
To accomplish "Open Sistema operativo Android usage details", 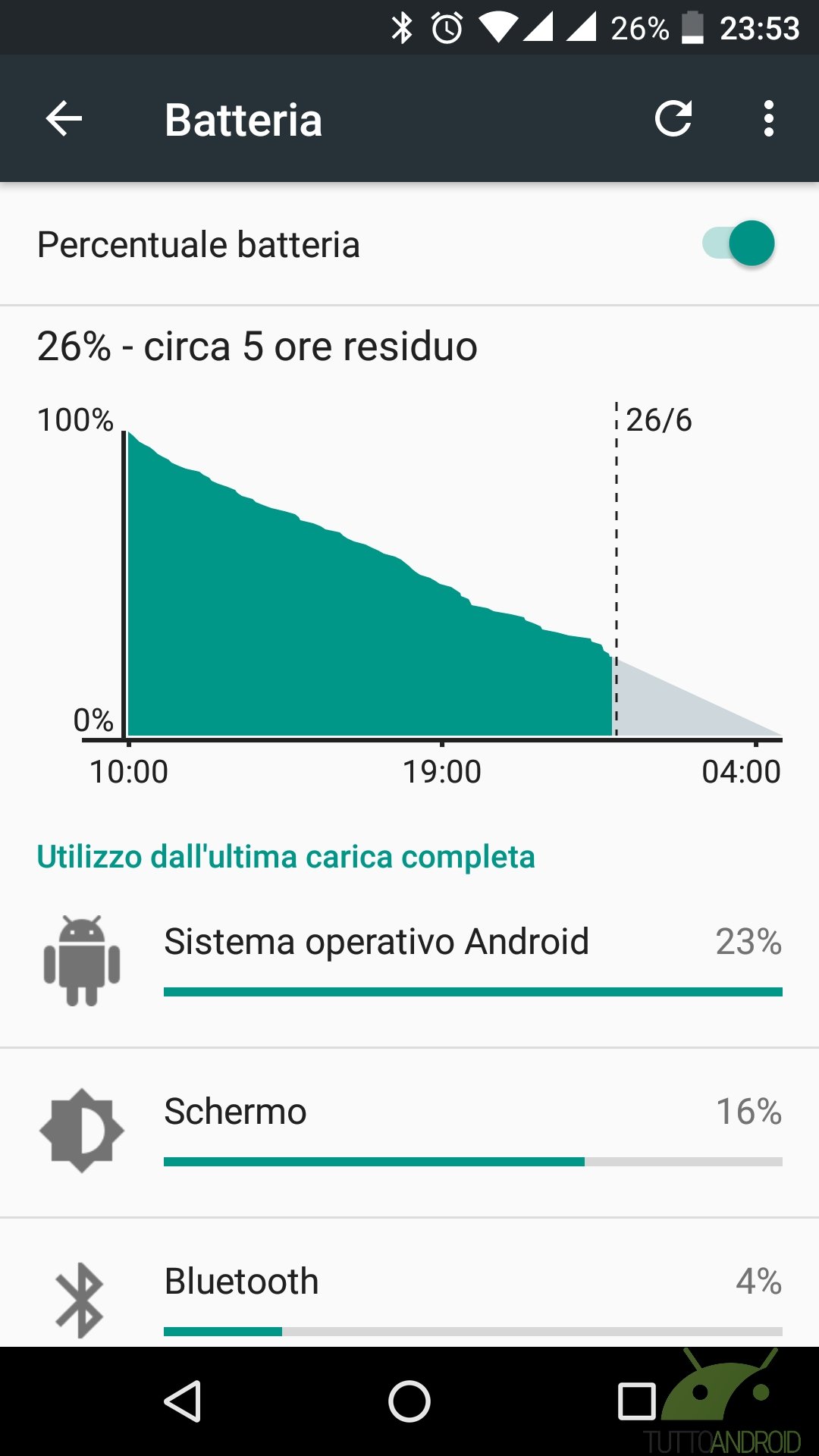I will pyautogui.click(x=409, y=963).
